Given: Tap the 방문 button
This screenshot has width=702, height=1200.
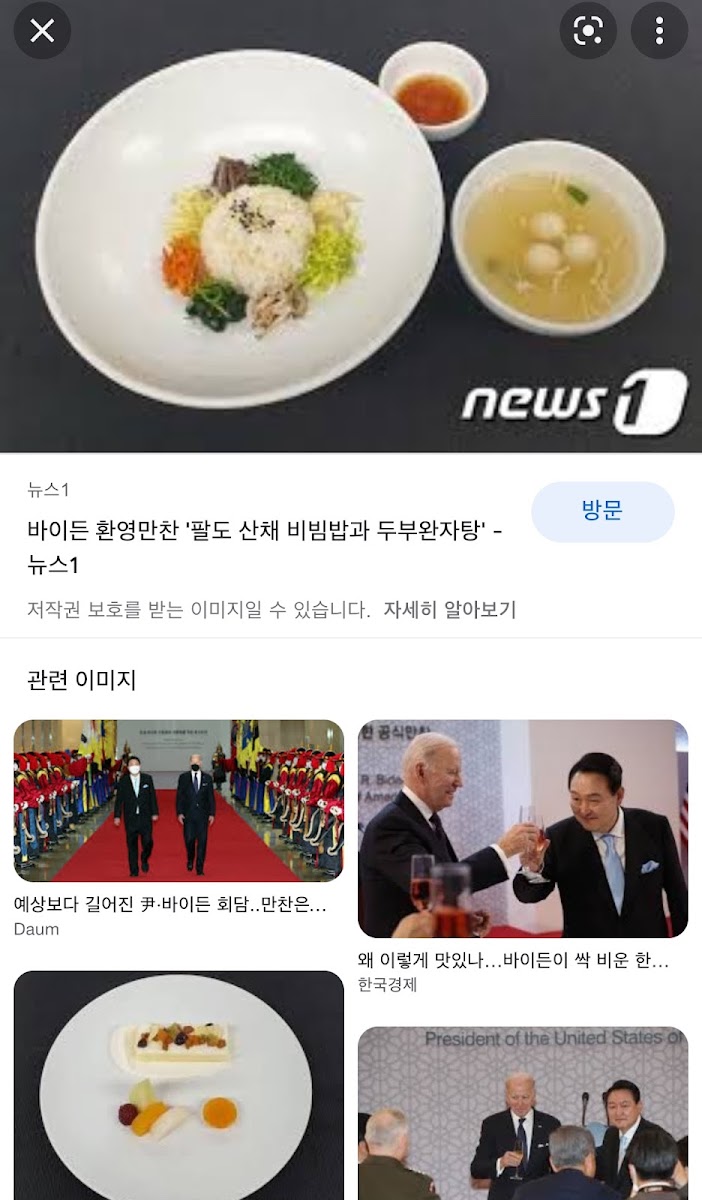Looking at the screenshot, I should tap(602, 511).
